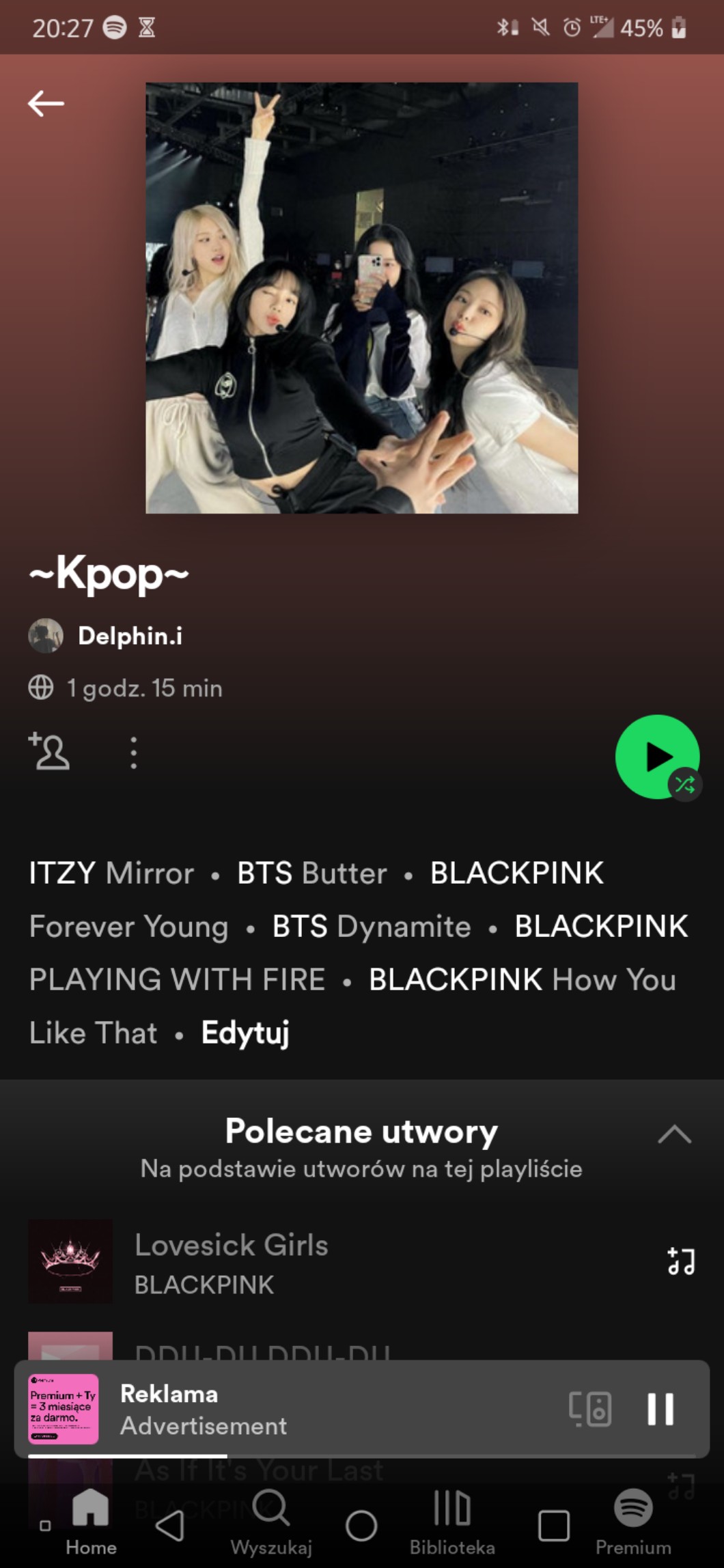The height and width of the screenshot is (1568, 724).
Task: Pause the playing advertisement
Action: tap(660, 1409)
